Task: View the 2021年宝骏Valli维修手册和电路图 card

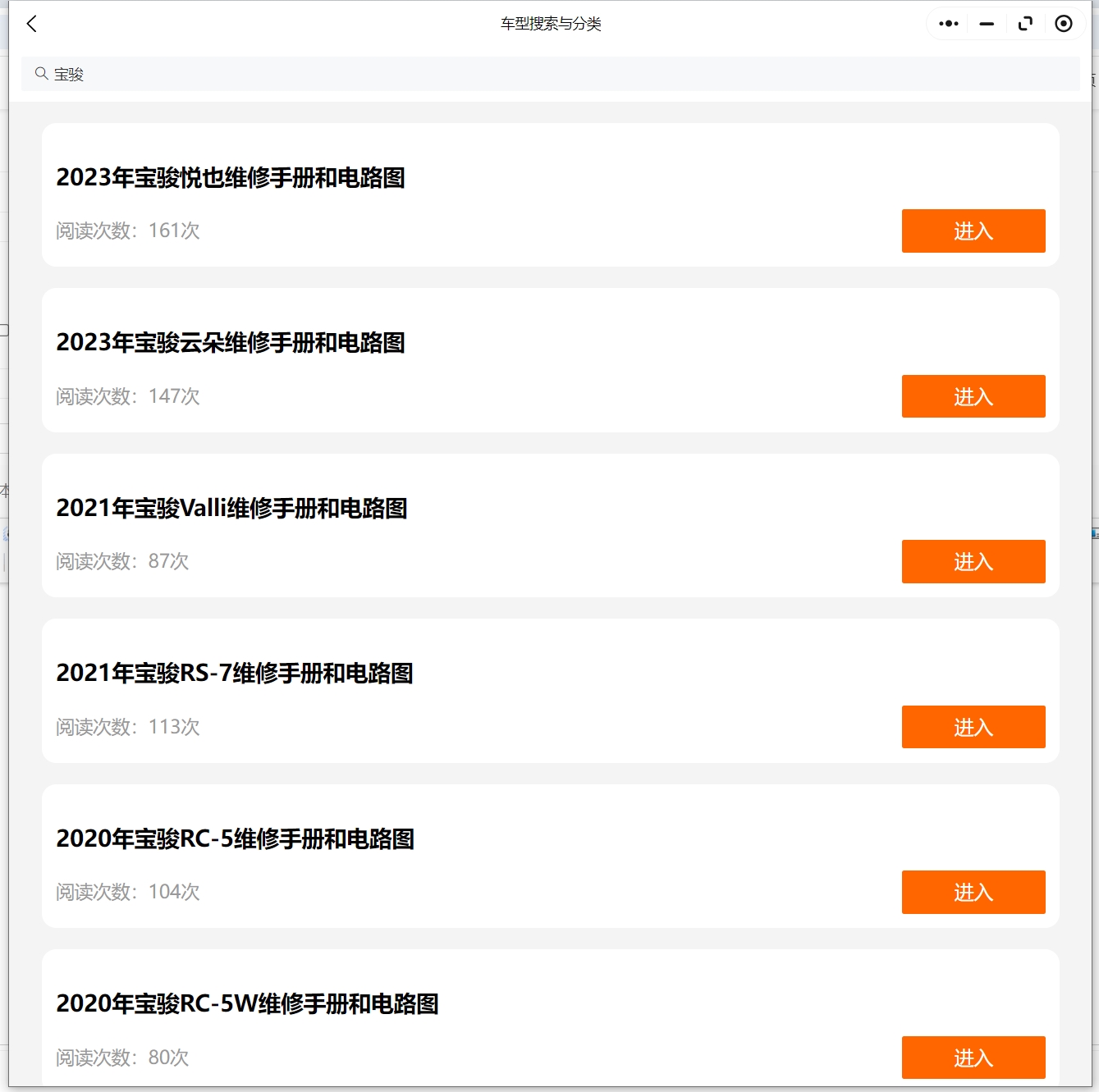Action: (x=231, y=508)
